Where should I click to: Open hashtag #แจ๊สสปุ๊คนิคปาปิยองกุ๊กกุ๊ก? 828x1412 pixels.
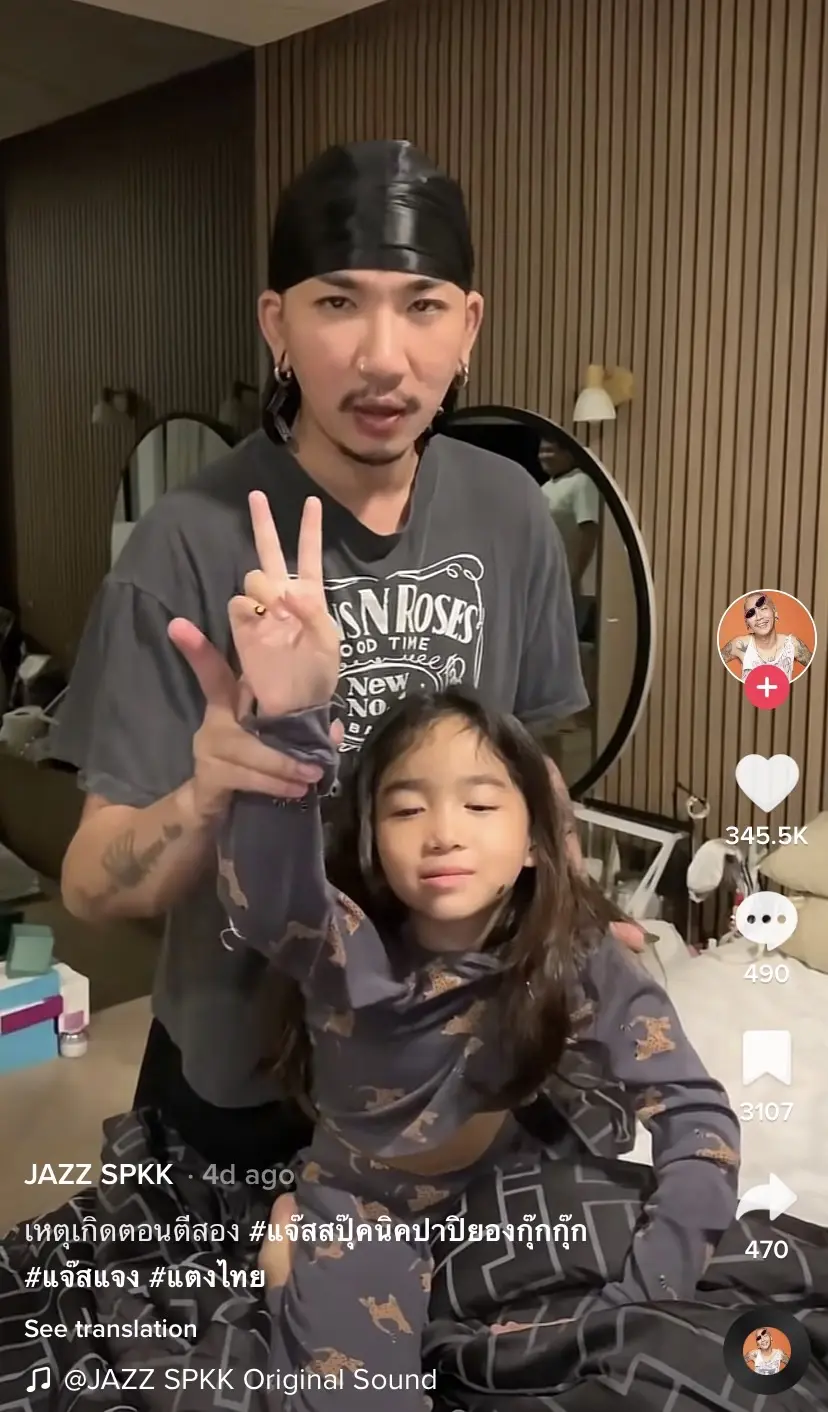pyautogui.click(x=417, y=1232)
